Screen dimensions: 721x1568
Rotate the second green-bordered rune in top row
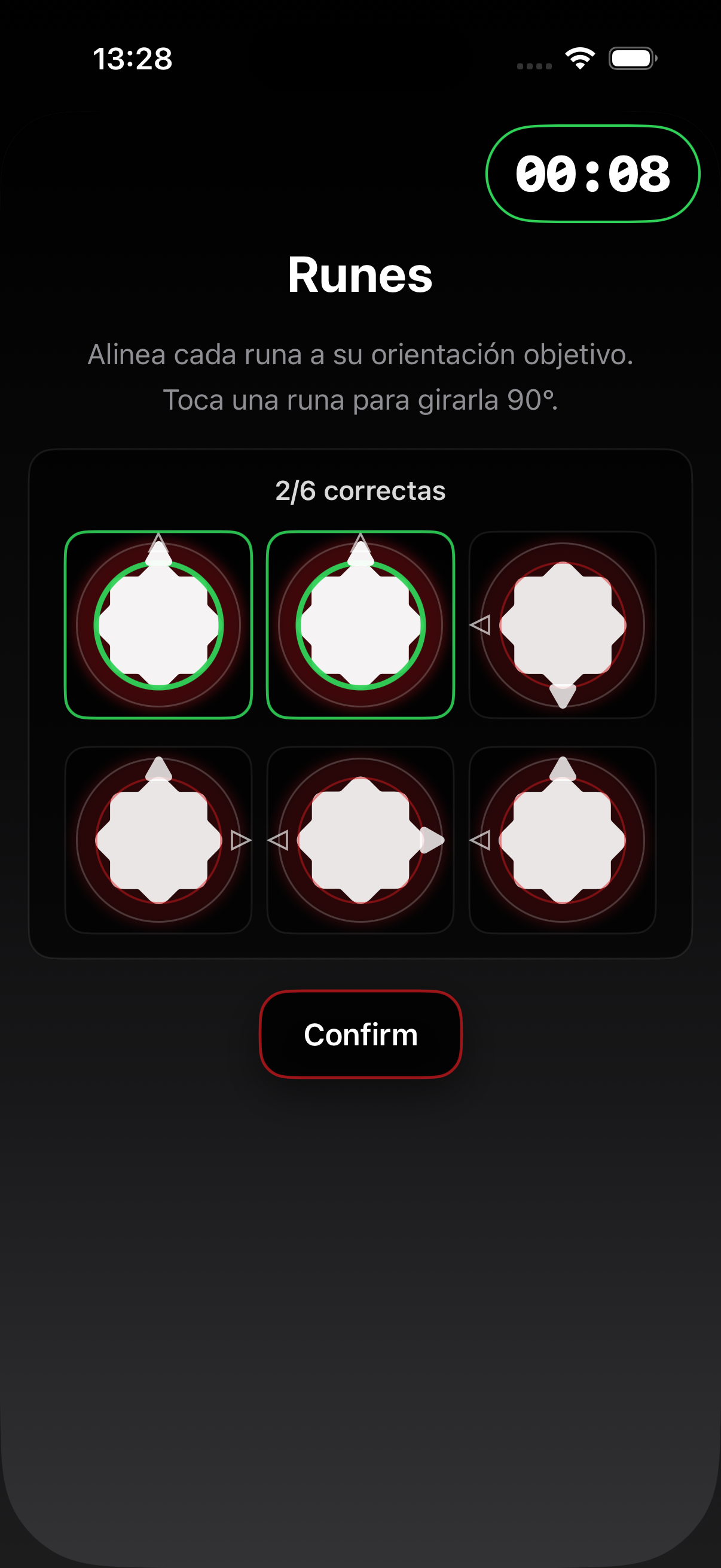[x=360, y=625]
